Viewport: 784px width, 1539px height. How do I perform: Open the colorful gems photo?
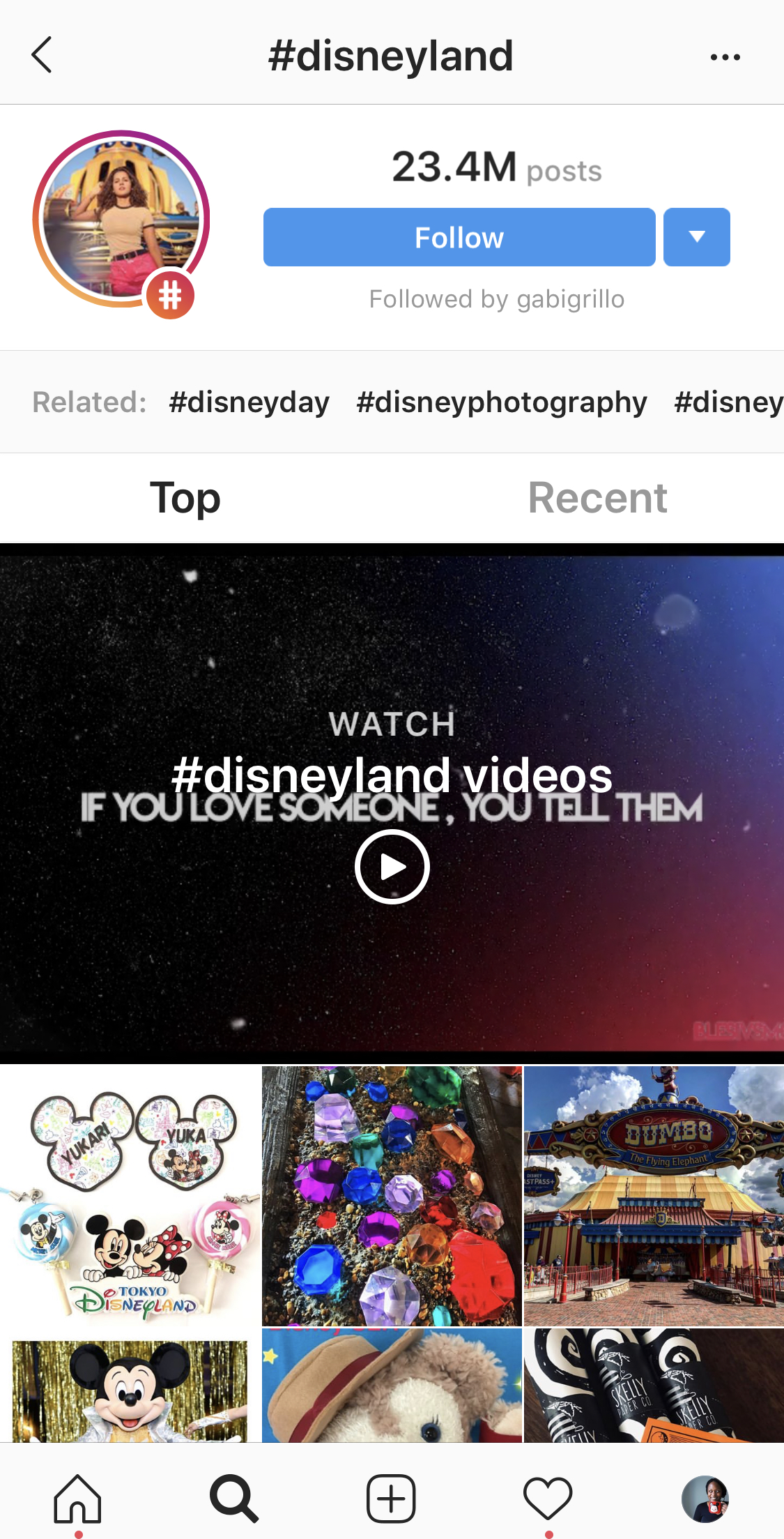(x=392, y=1196)
